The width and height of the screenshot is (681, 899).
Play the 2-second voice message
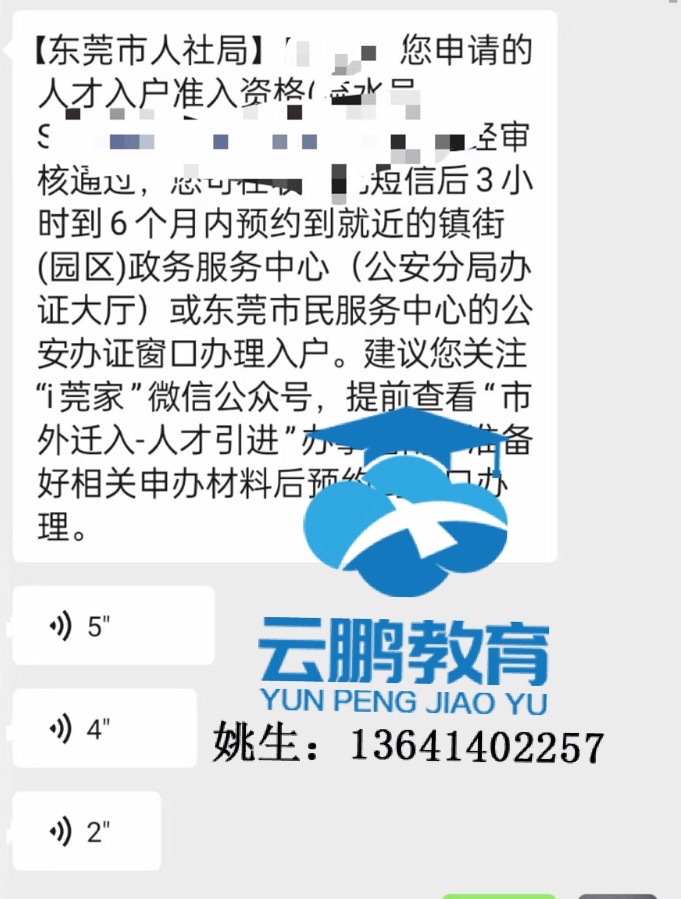87,831
